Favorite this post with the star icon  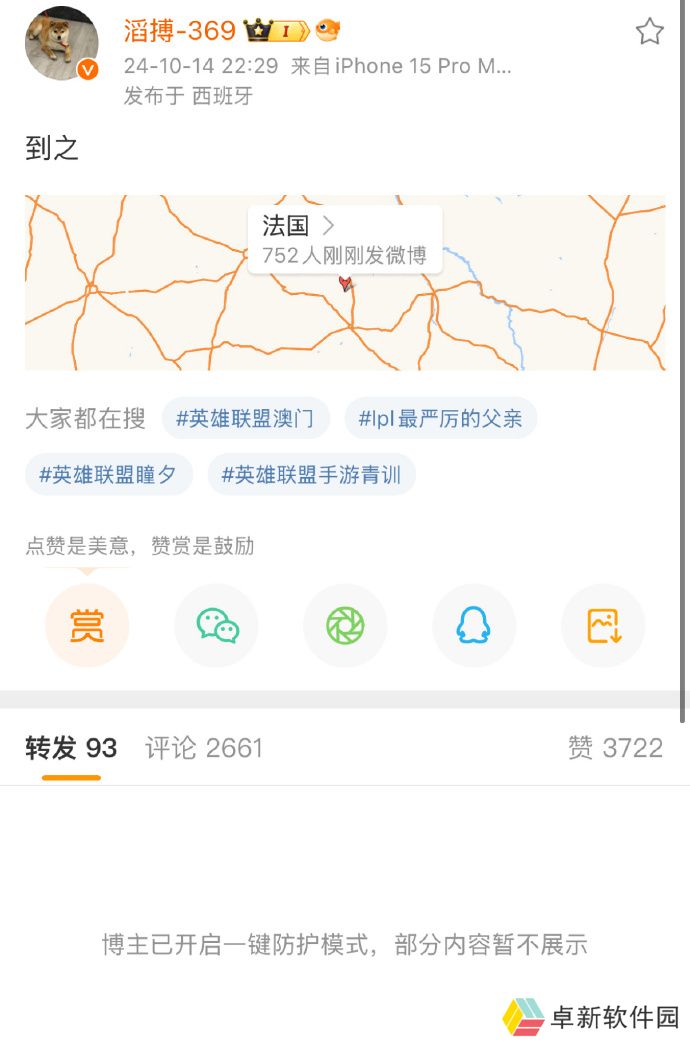pyautogui.click(x=649, y=32)
